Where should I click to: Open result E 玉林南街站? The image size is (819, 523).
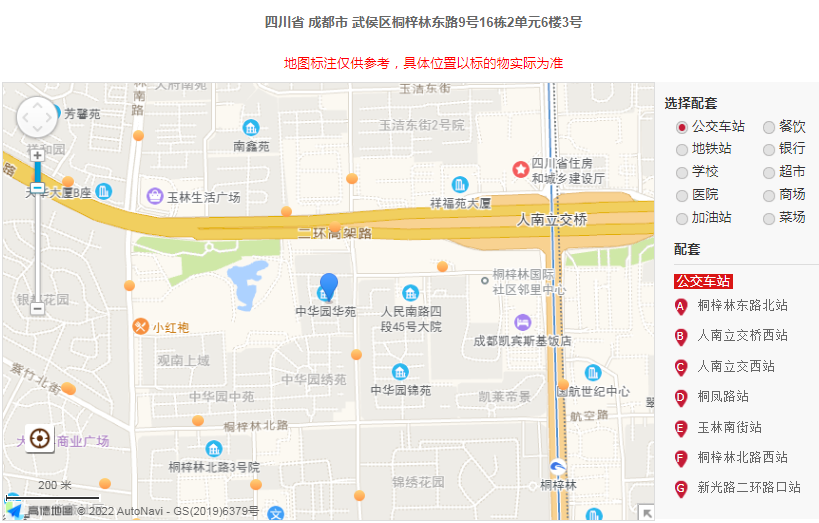pos(729,428)
